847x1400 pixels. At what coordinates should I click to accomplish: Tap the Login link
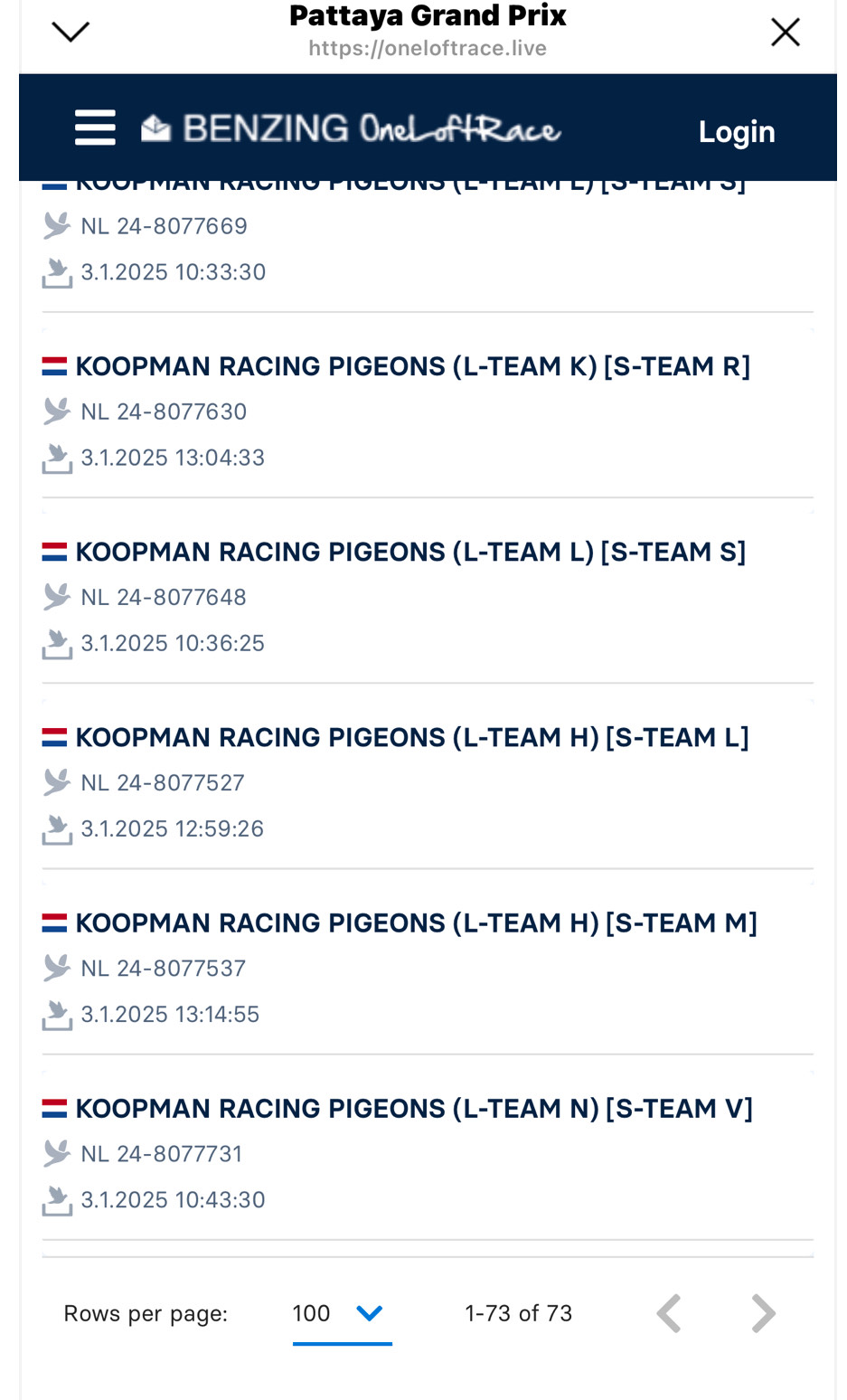tap(736, 132)
